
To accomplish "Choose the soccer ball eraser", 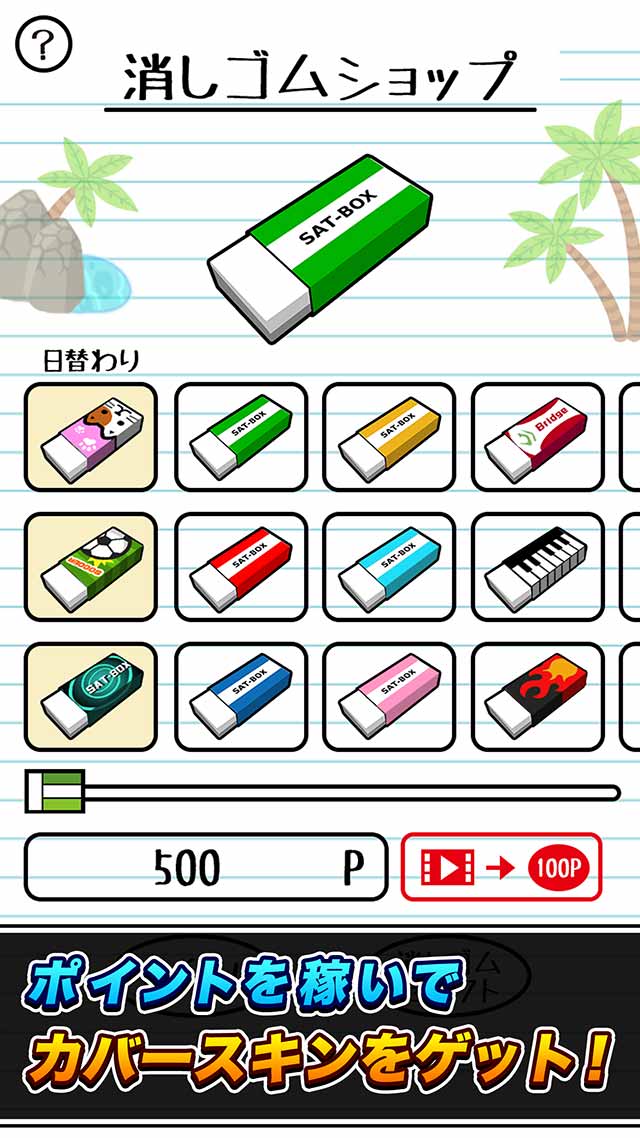I will (91, 566).
